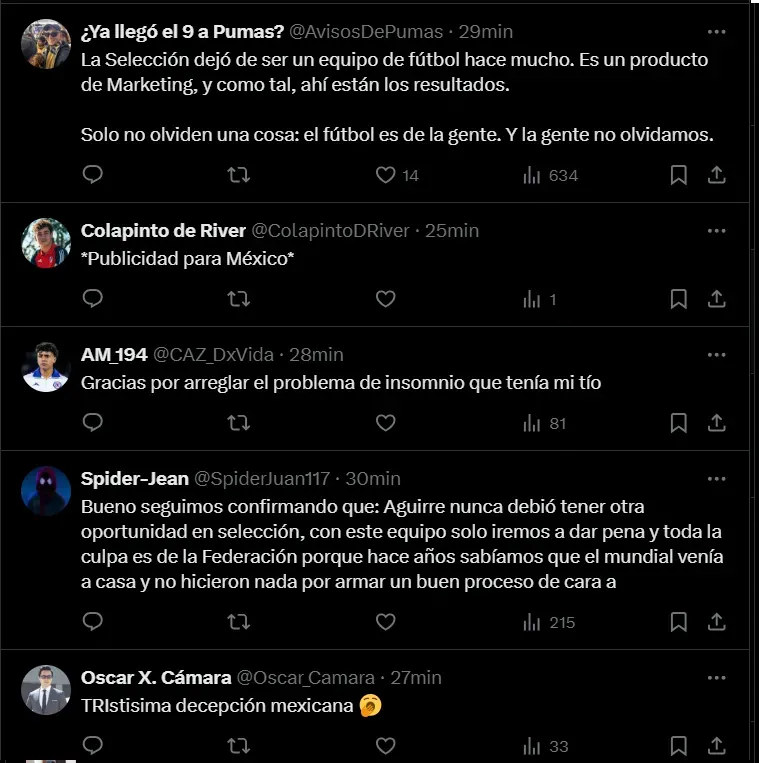Like the AvisosDePumas tweet
759x763 pixels.
pyautogui.click(x=385, y=175)
